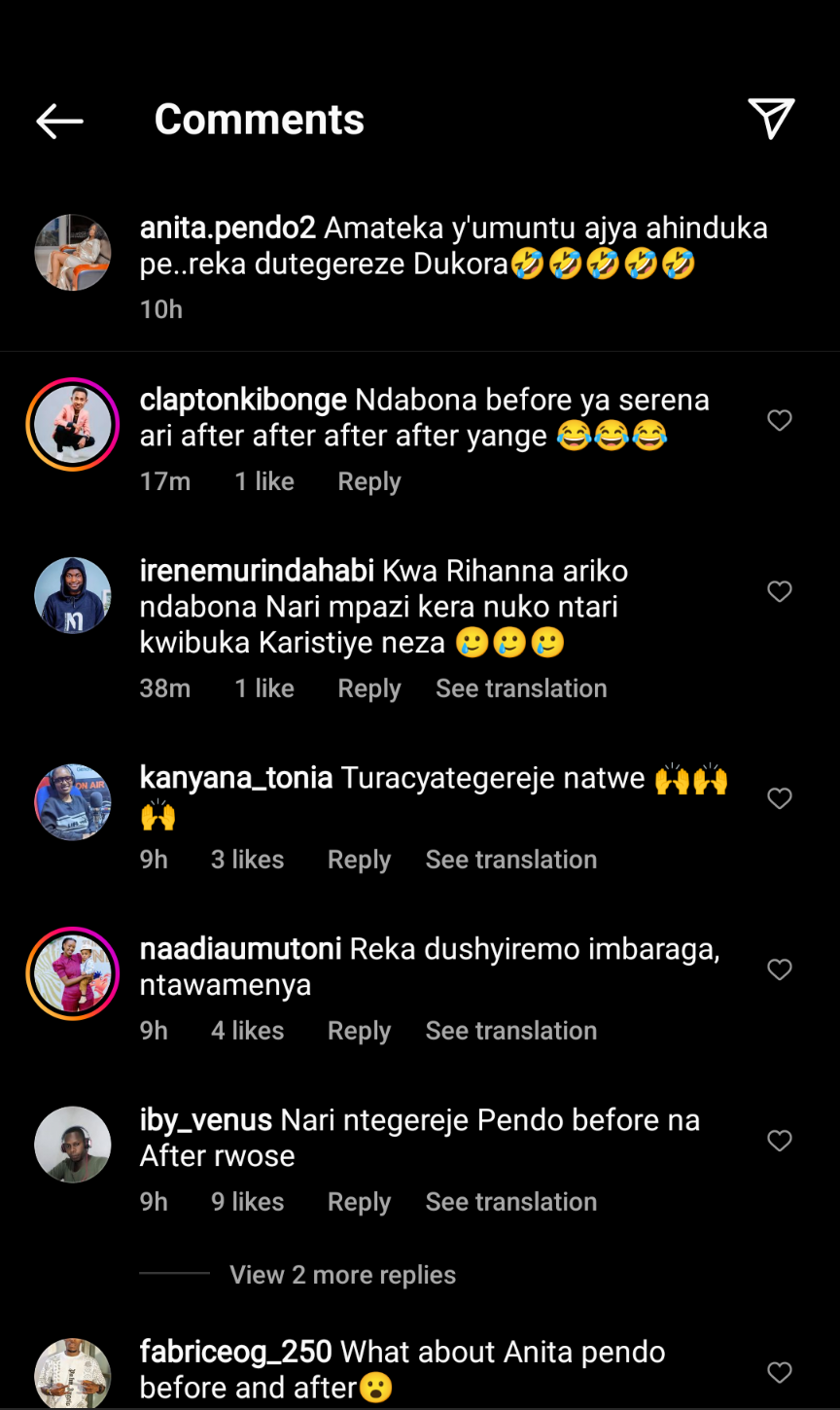Share the post via direct message
Viewport: 840px width, 1410px height.
(x=772, y=120)
